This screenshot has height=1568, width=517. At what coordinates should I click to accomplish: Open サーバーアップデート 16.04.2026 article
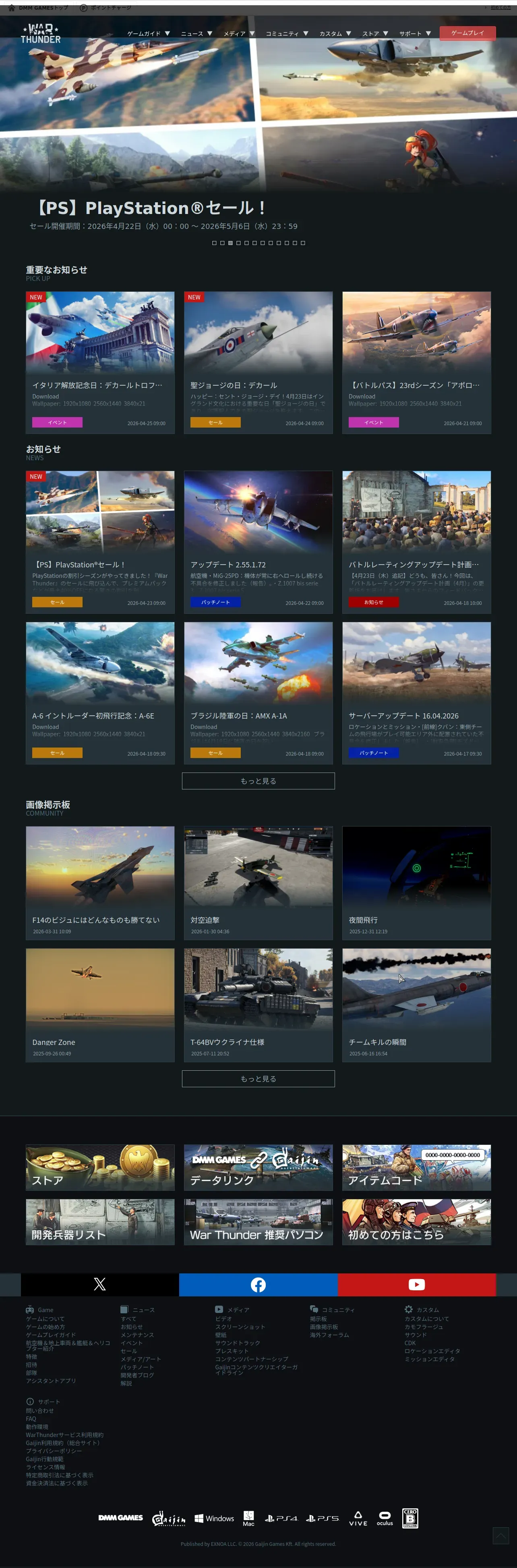point(417,693)
